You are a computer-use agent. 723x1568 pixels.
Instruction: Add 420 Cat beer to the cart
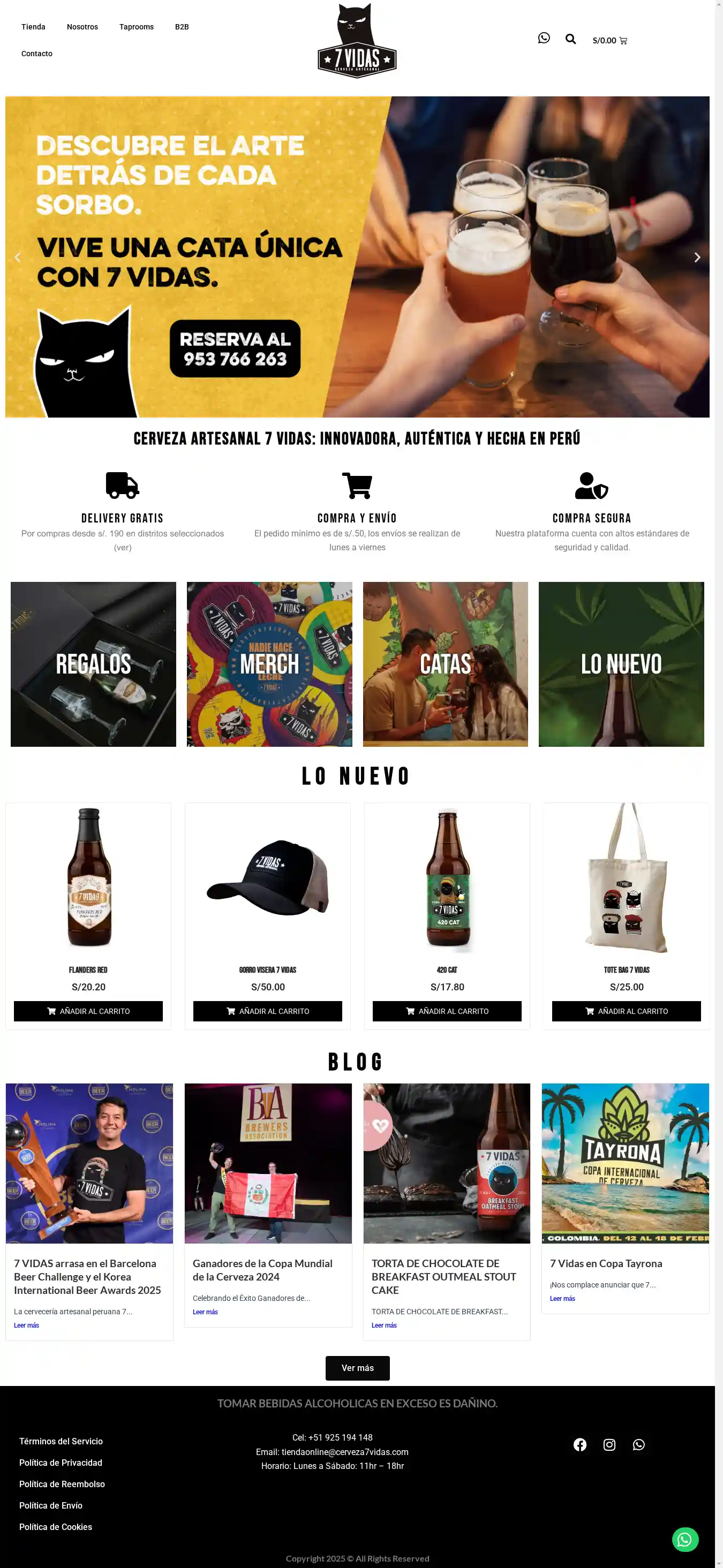[447, 1011]
